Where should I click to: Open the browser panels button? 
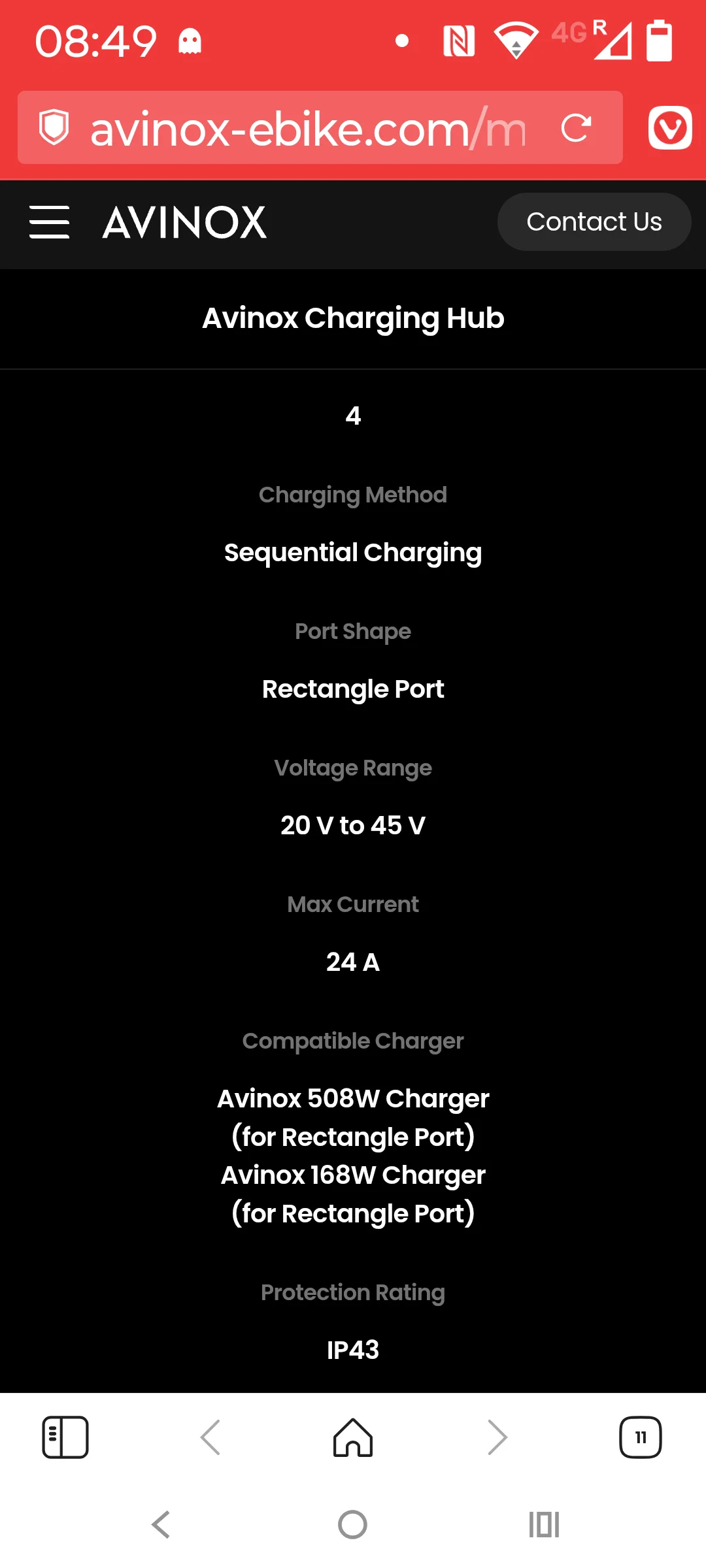point(65,1437)
